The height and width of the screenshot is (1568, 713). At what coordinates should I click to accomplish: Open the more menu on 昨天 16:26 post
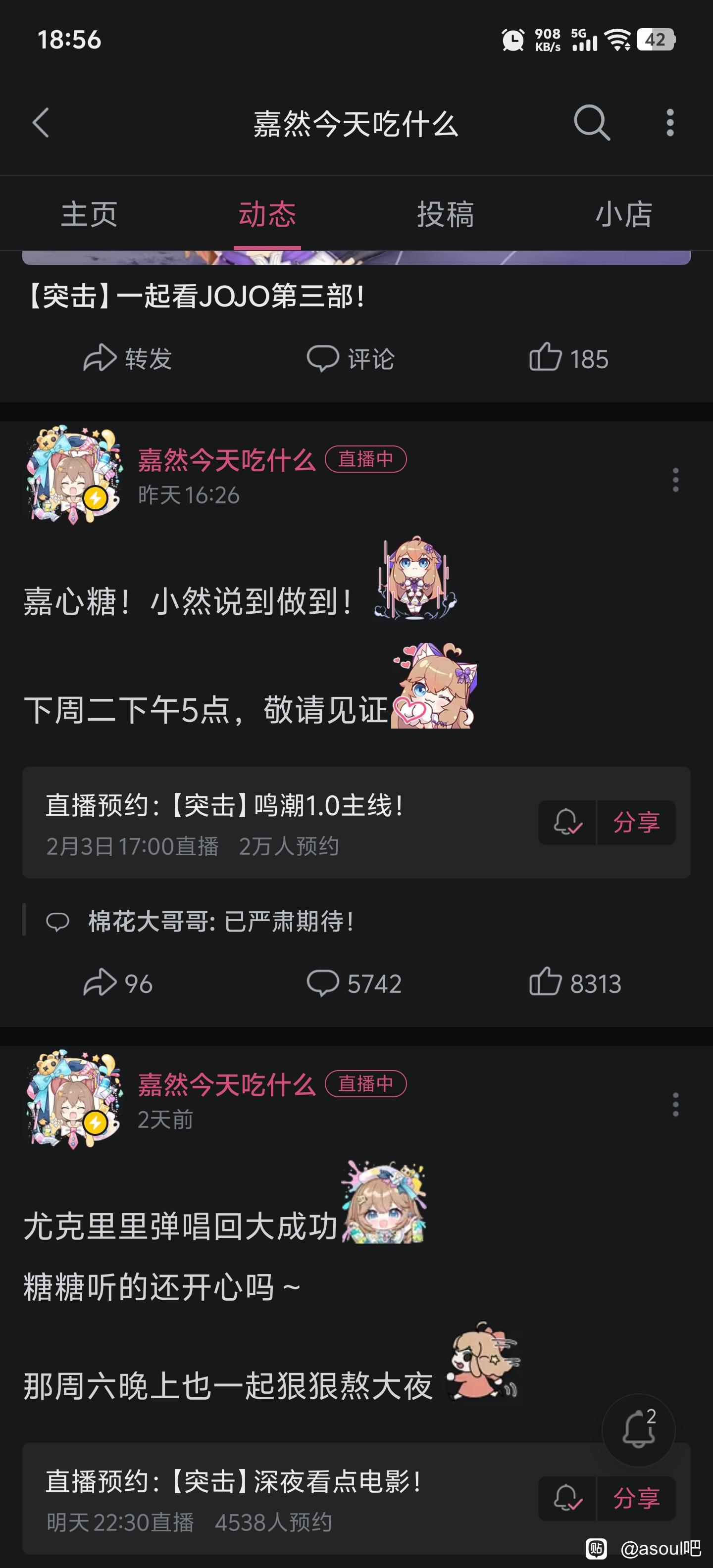(675, 480)
